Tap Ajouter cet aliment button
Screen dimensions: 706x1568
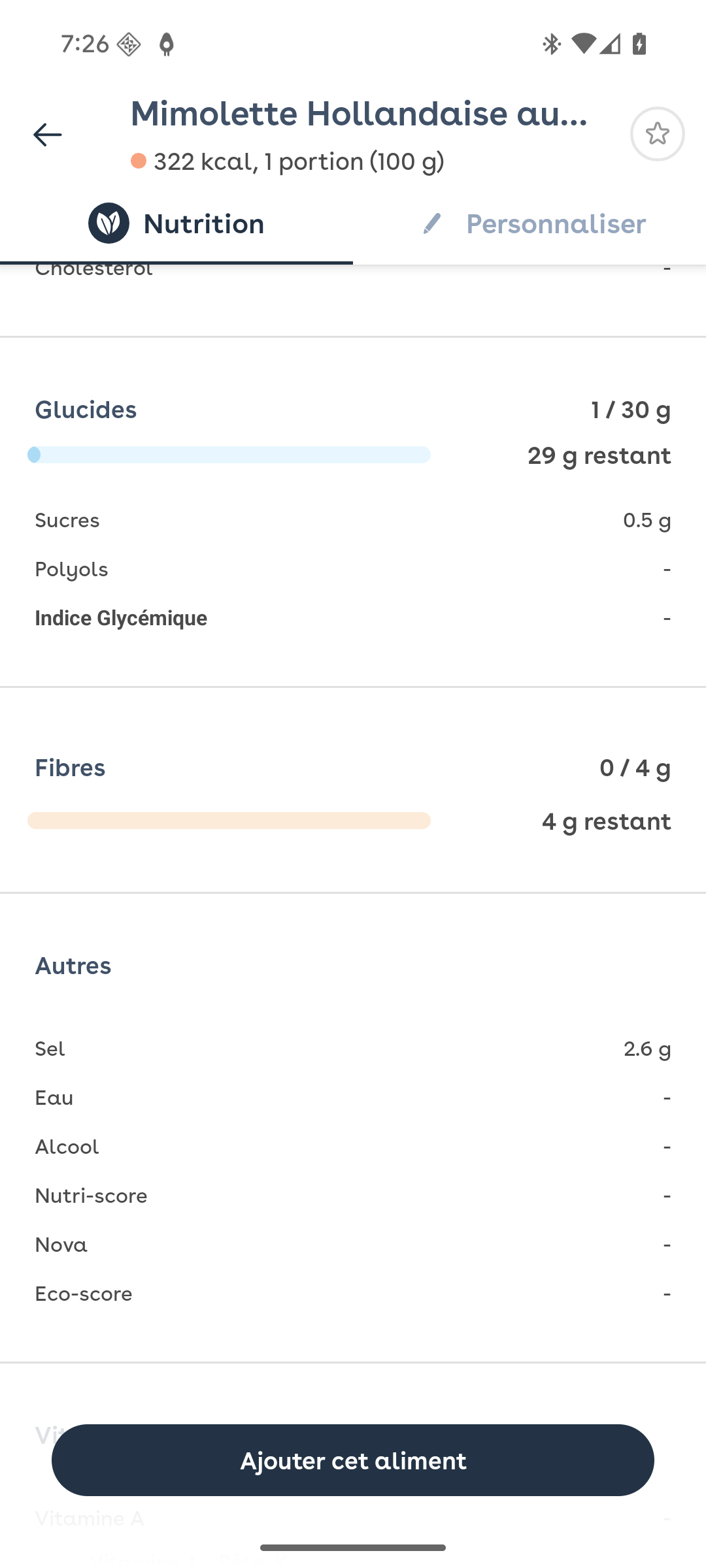tap(353, 1460)
